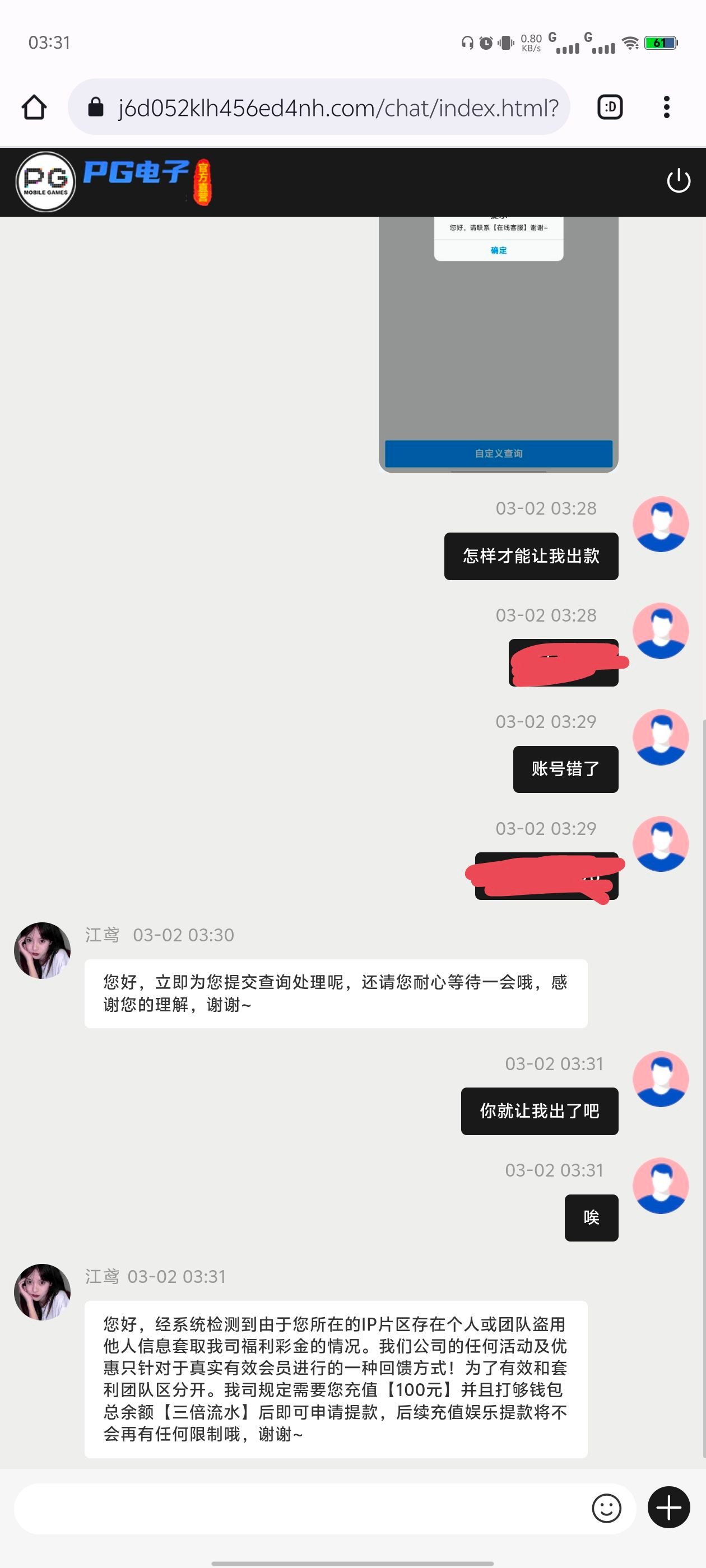
Task: Tap the power icon to exit chat
Action: [x=678, y=181]
